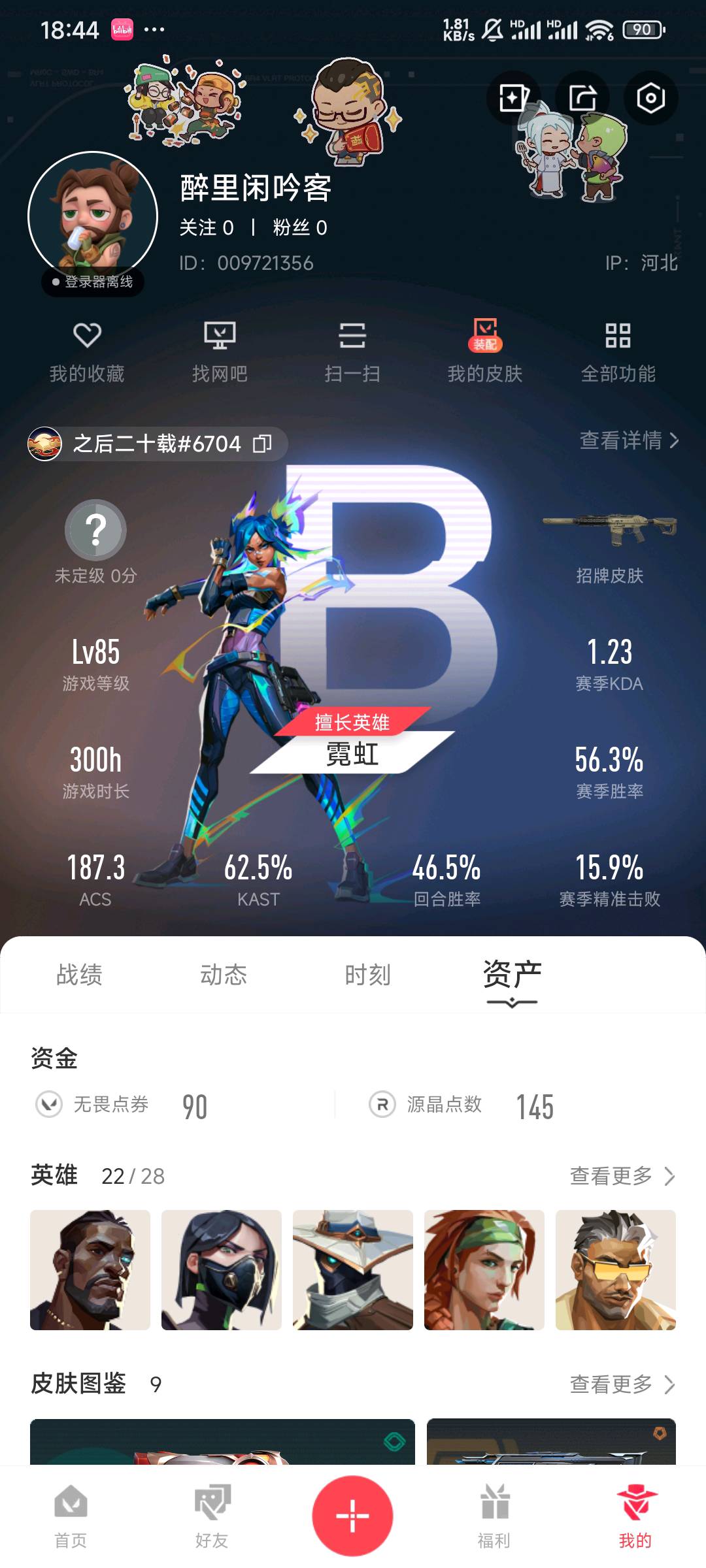Switch to the 动态 tab
This screenshot has height=1568, width=706.
pyautogui.click(x=224, y=975)
